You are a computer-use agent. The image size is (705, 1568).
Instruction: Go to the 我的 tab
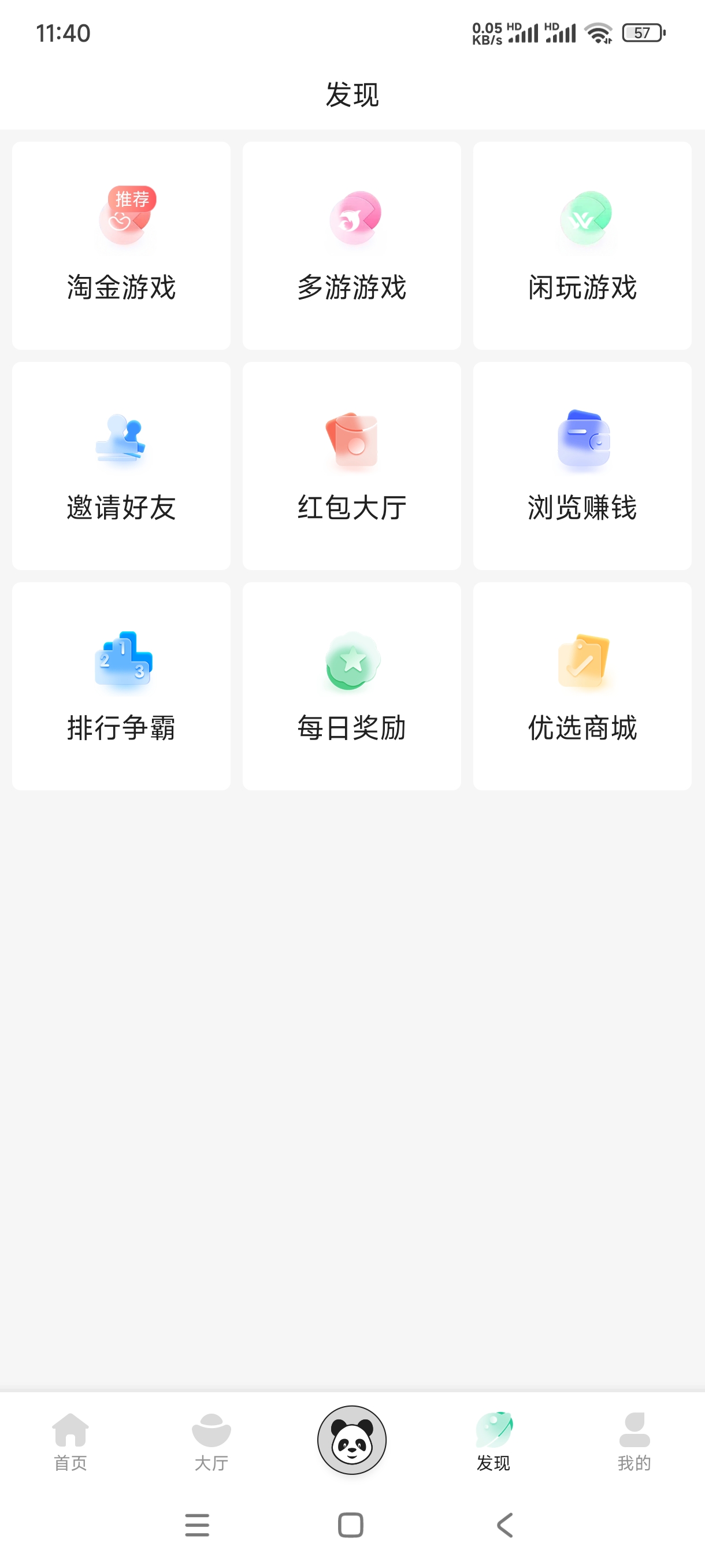click(x=634, y=1441)
